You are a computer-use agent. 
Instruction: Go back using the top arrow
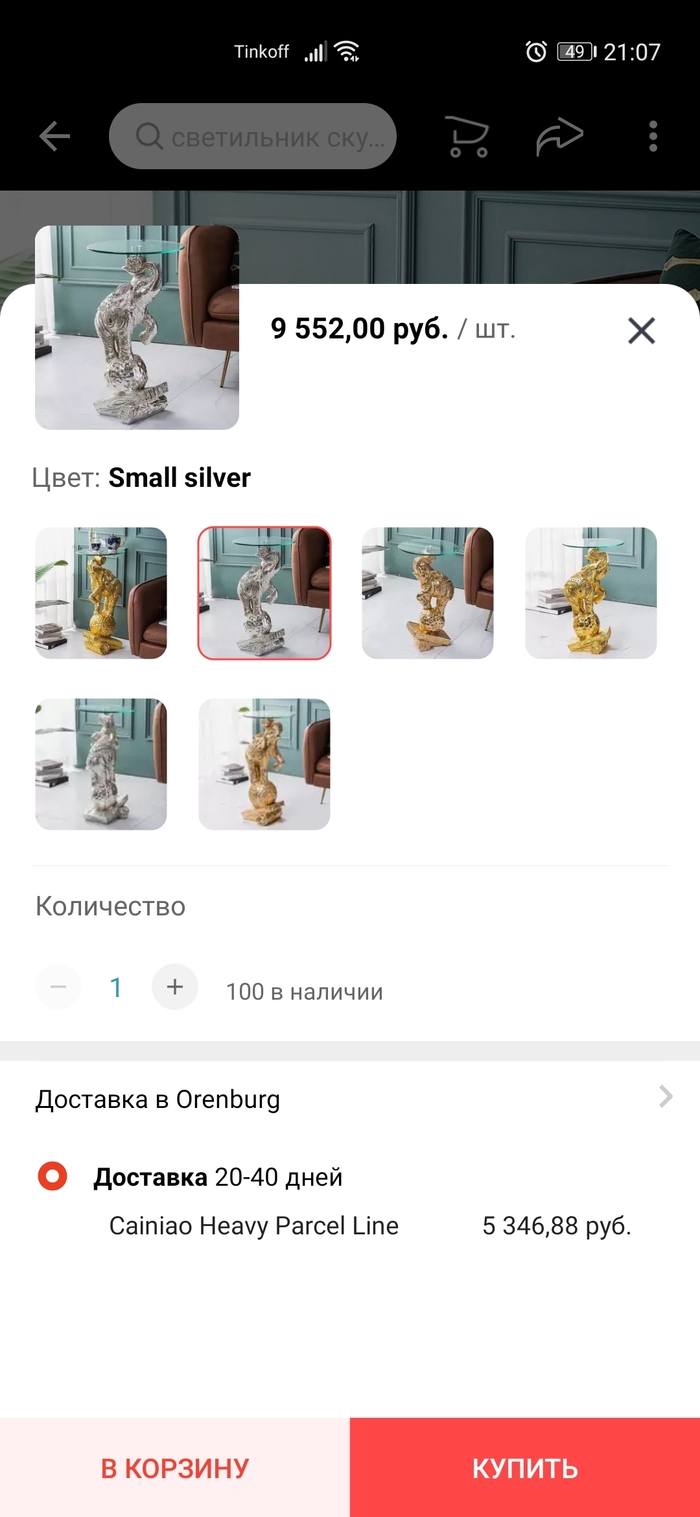tap(54, 136)
